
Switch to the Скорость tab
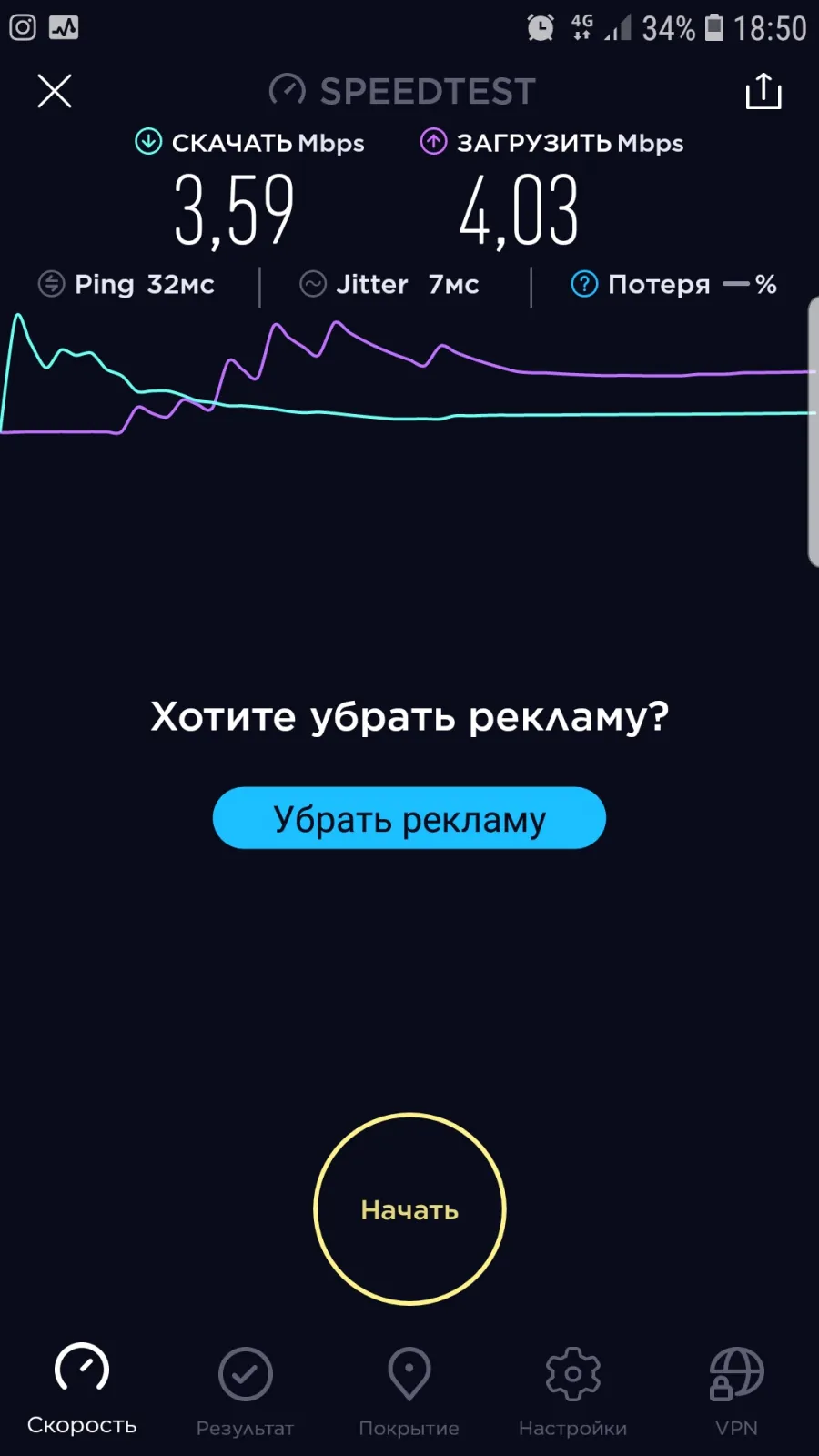point(82,1390)
